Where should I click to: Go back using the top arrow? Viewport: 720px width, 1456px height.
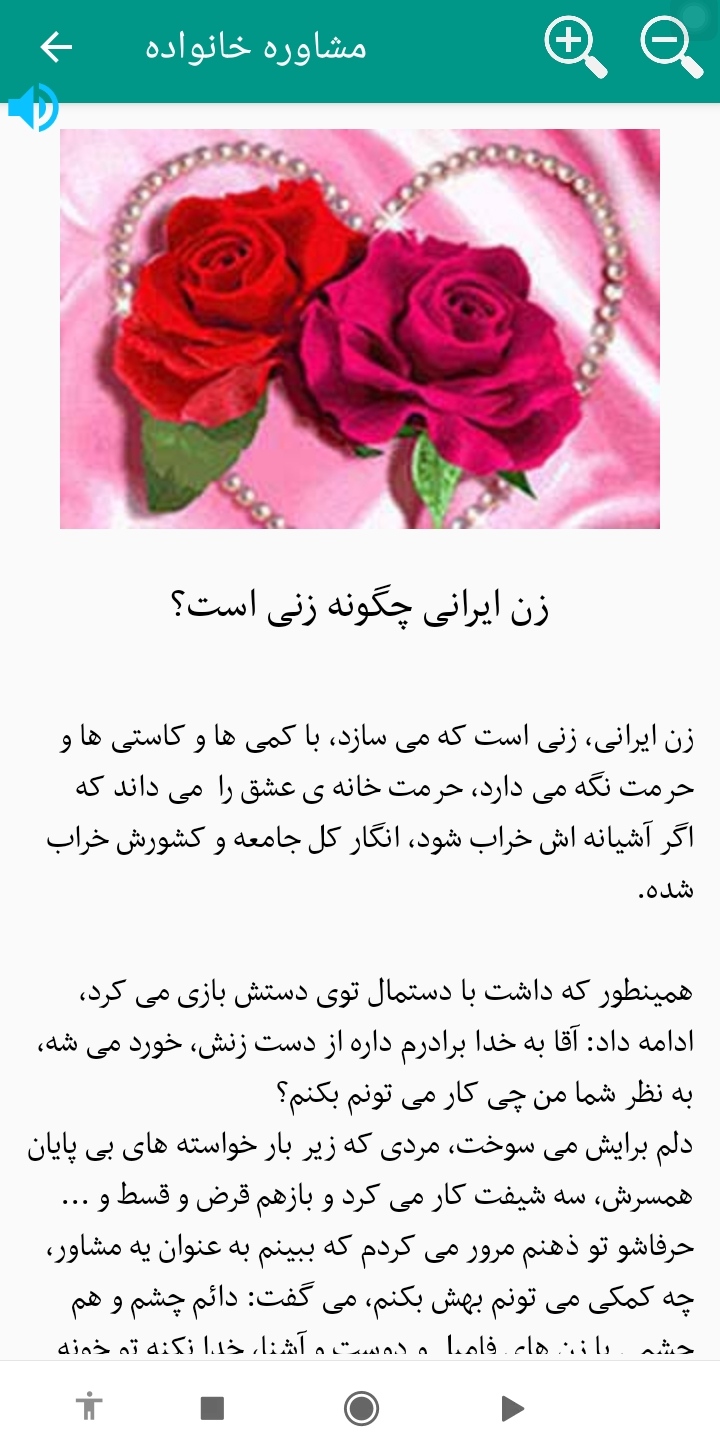tap(56, 47)
